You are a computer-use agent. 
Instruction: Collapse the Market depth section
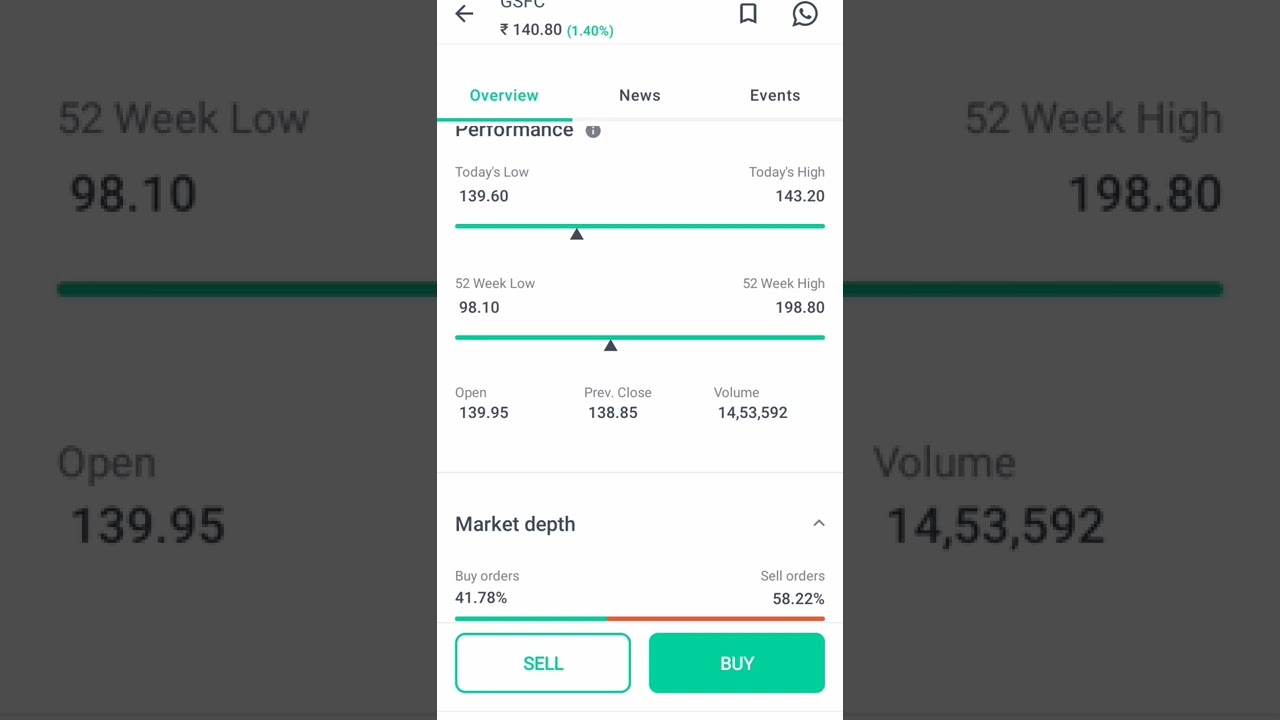coord(818,523)
